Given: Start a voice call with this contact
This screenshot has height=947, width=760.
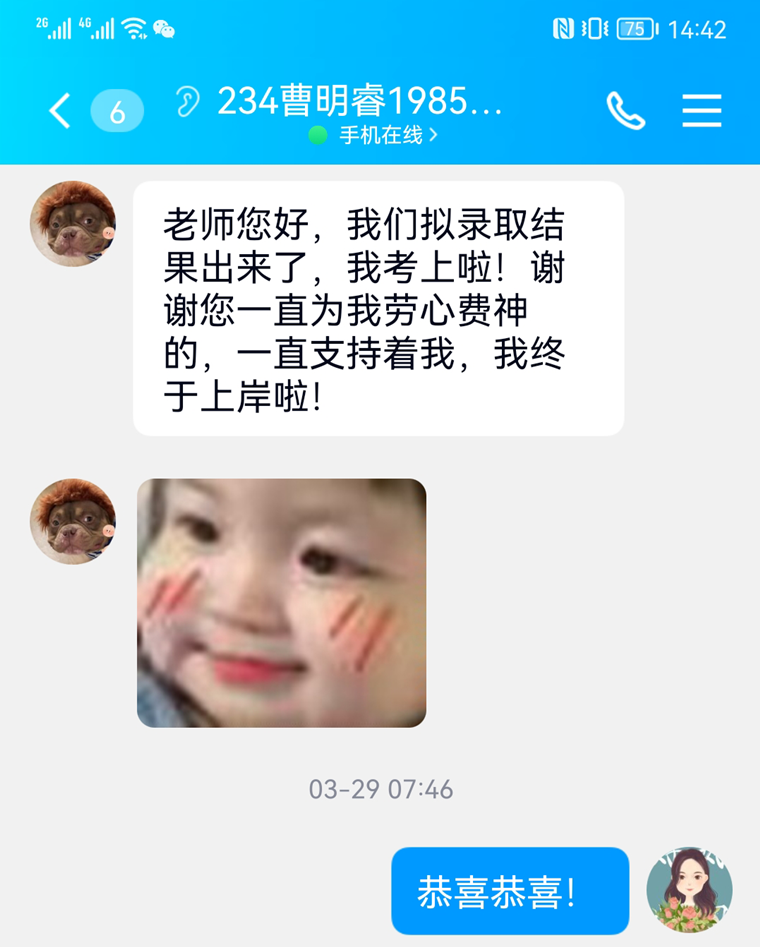Looking at the screenshot, I should [x=625, y=111].
